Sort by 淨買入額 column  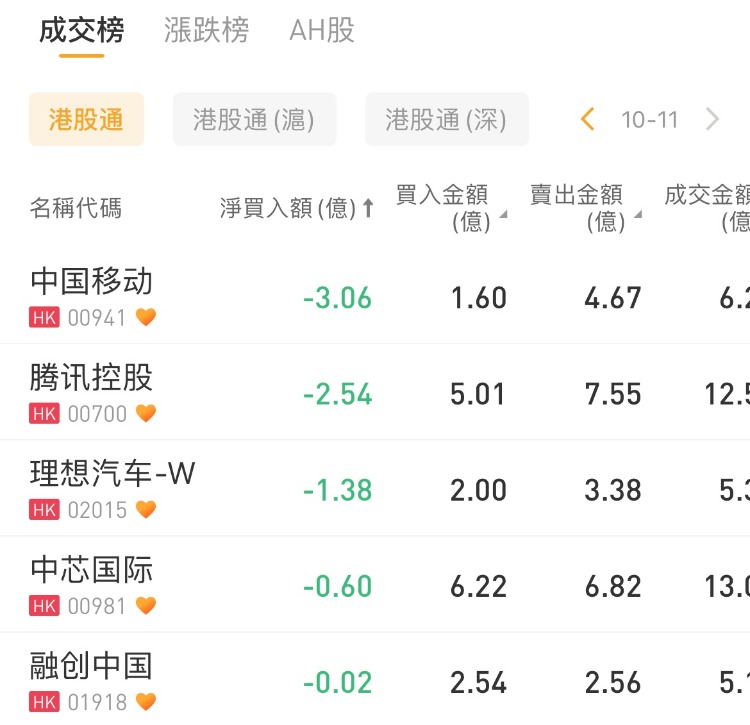[x=297, y=208]
